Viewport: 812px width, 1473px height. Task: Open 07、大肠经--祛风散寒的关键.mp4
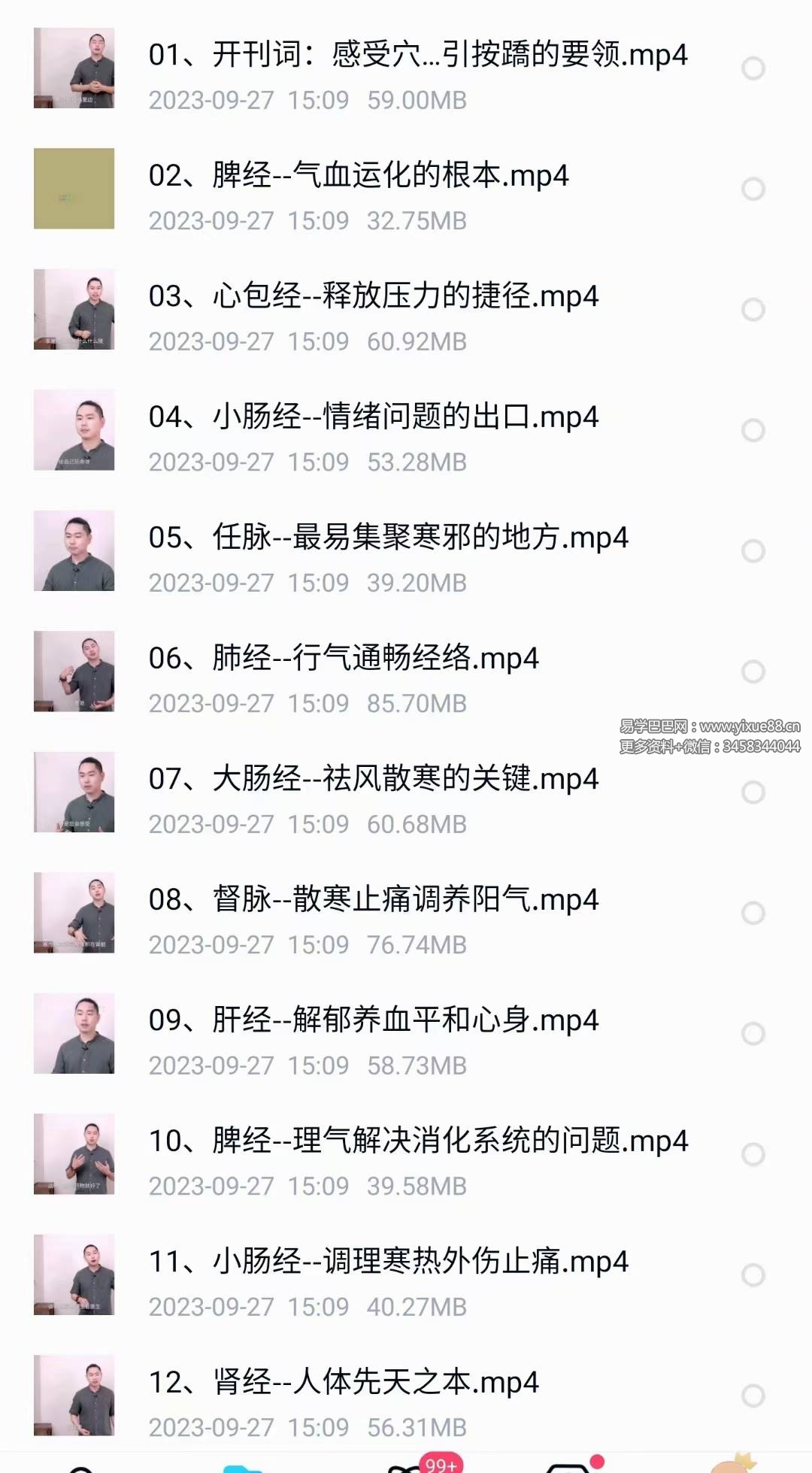click(374, 779)
